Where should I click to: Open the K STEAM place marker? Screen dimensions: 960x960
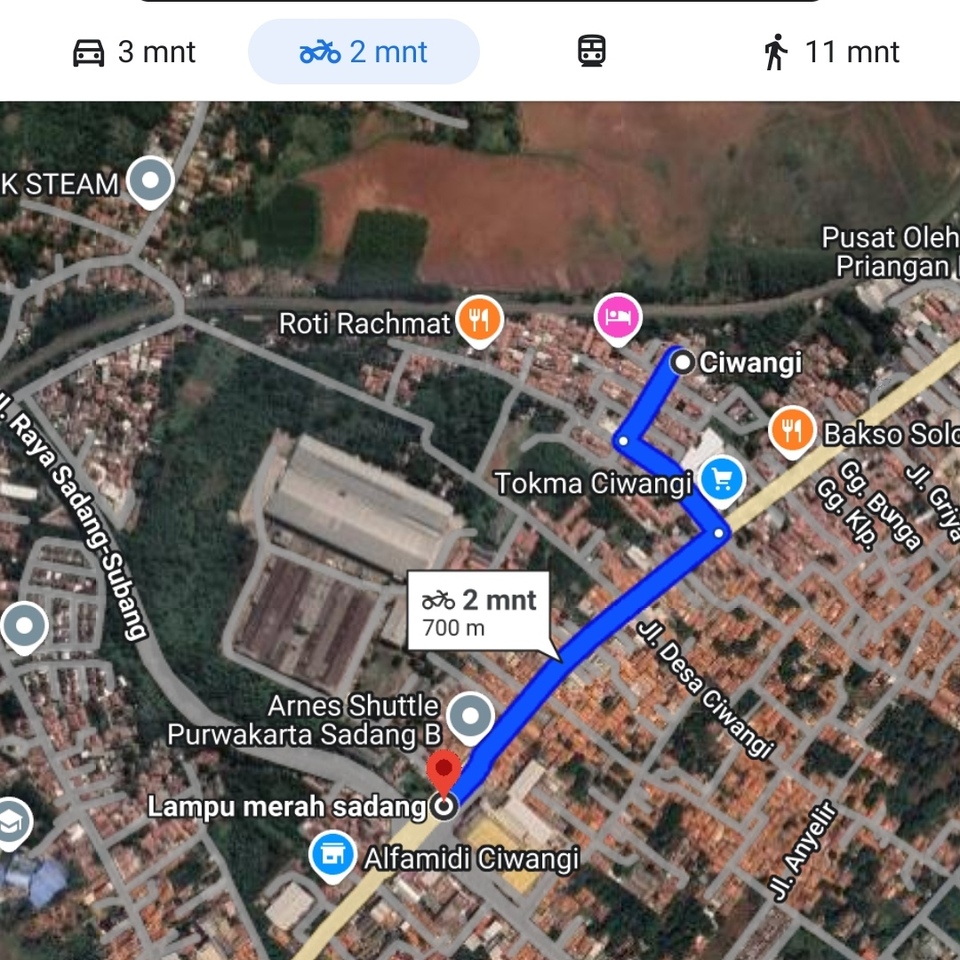(151, 182)
